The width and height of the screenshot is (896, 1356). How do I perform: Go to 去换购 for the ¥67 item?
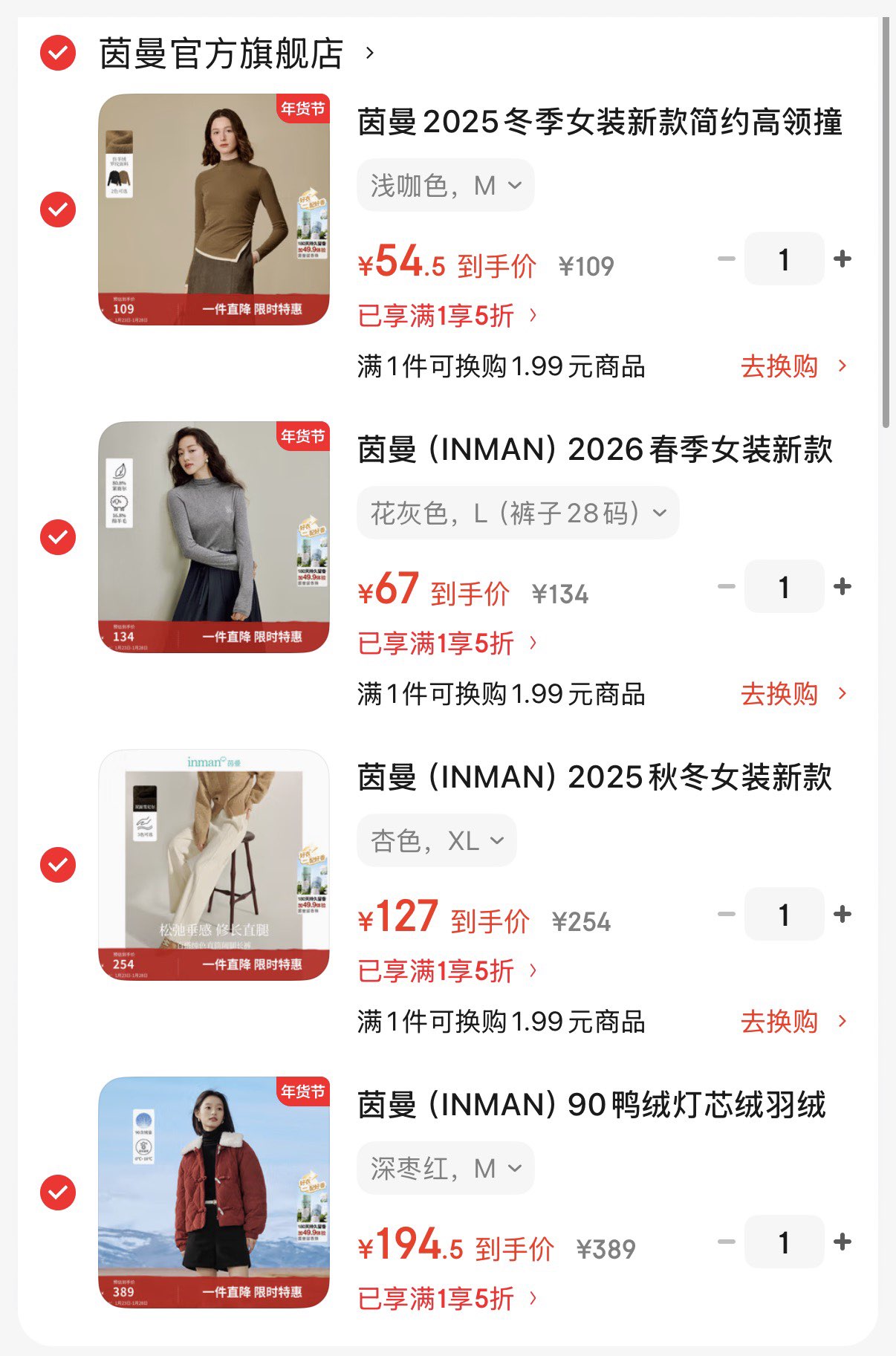click(x=792, y=694)
